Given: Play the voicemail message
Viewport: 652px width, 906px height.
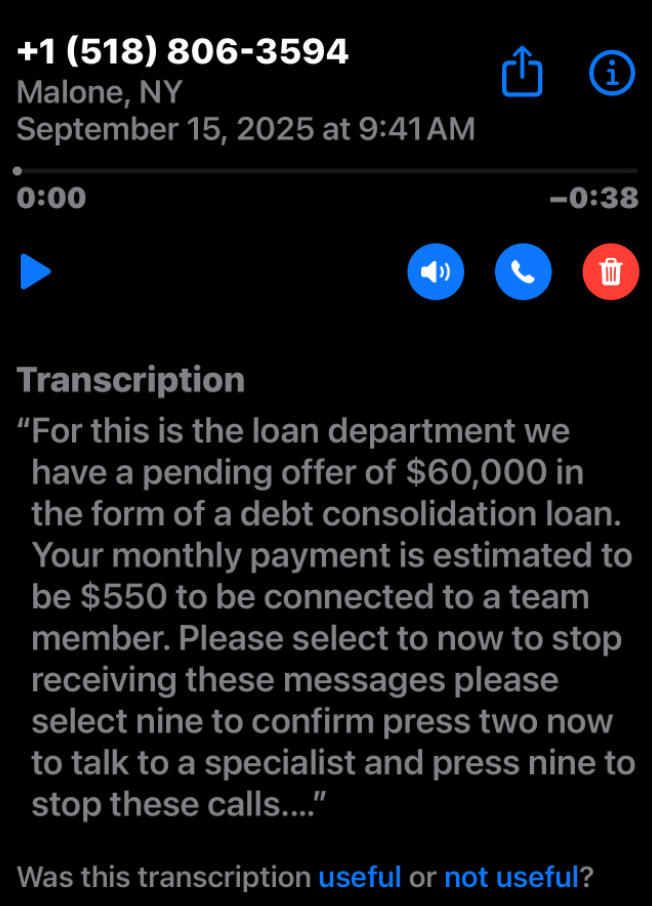Looking at the screenshot, I should coord(36,272).
